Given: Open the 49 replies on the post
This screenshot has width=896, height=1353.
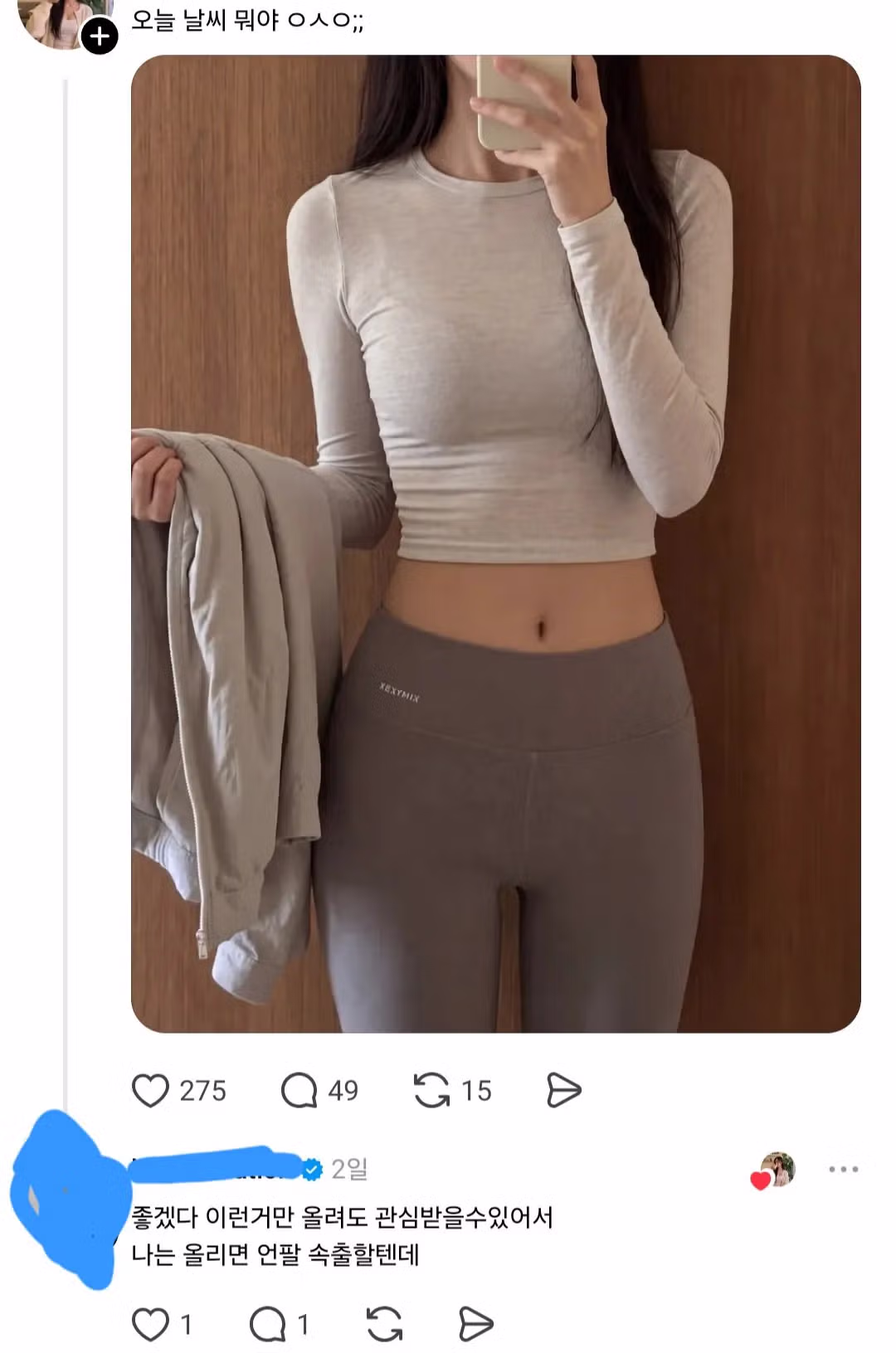Looking at the screenshot, I should pyautogui.click(x=299, y=1090).
